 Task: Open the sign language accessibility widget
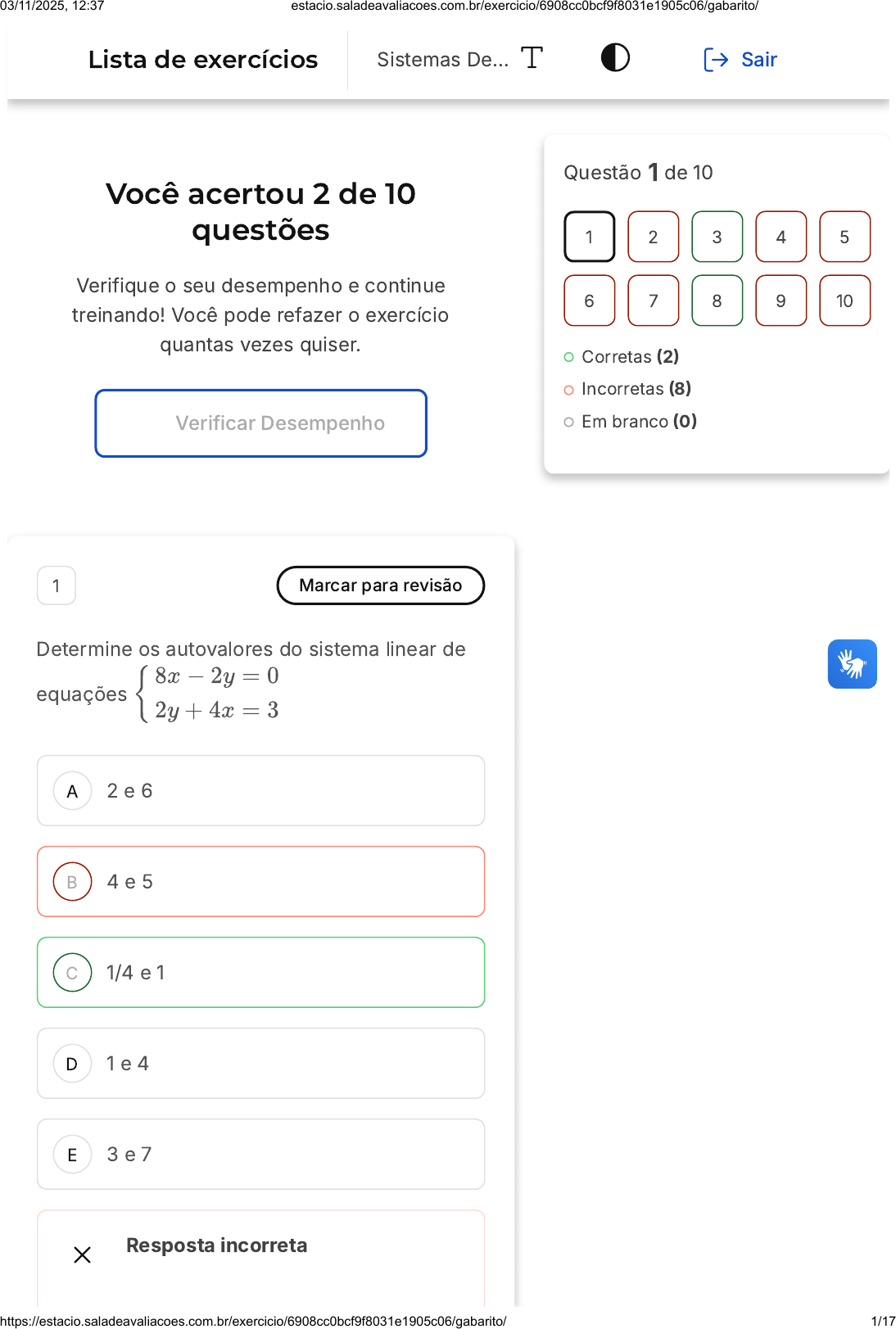coord(853,664)
